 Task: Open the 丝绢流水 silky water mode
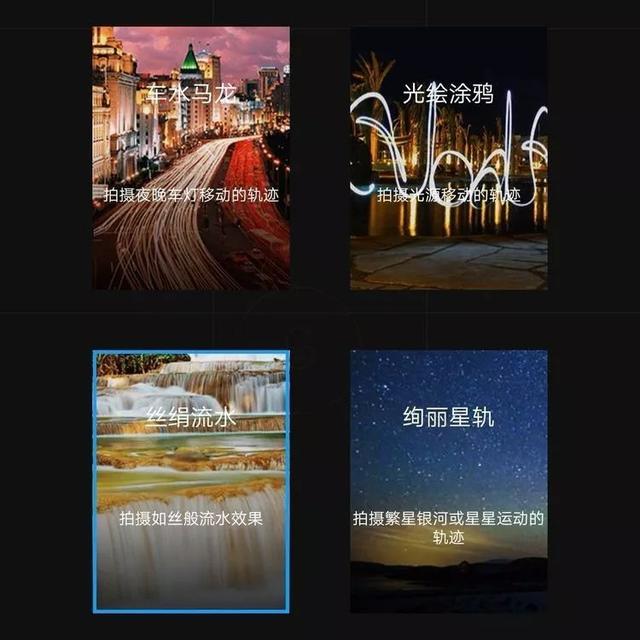click(x=191, y=480)
